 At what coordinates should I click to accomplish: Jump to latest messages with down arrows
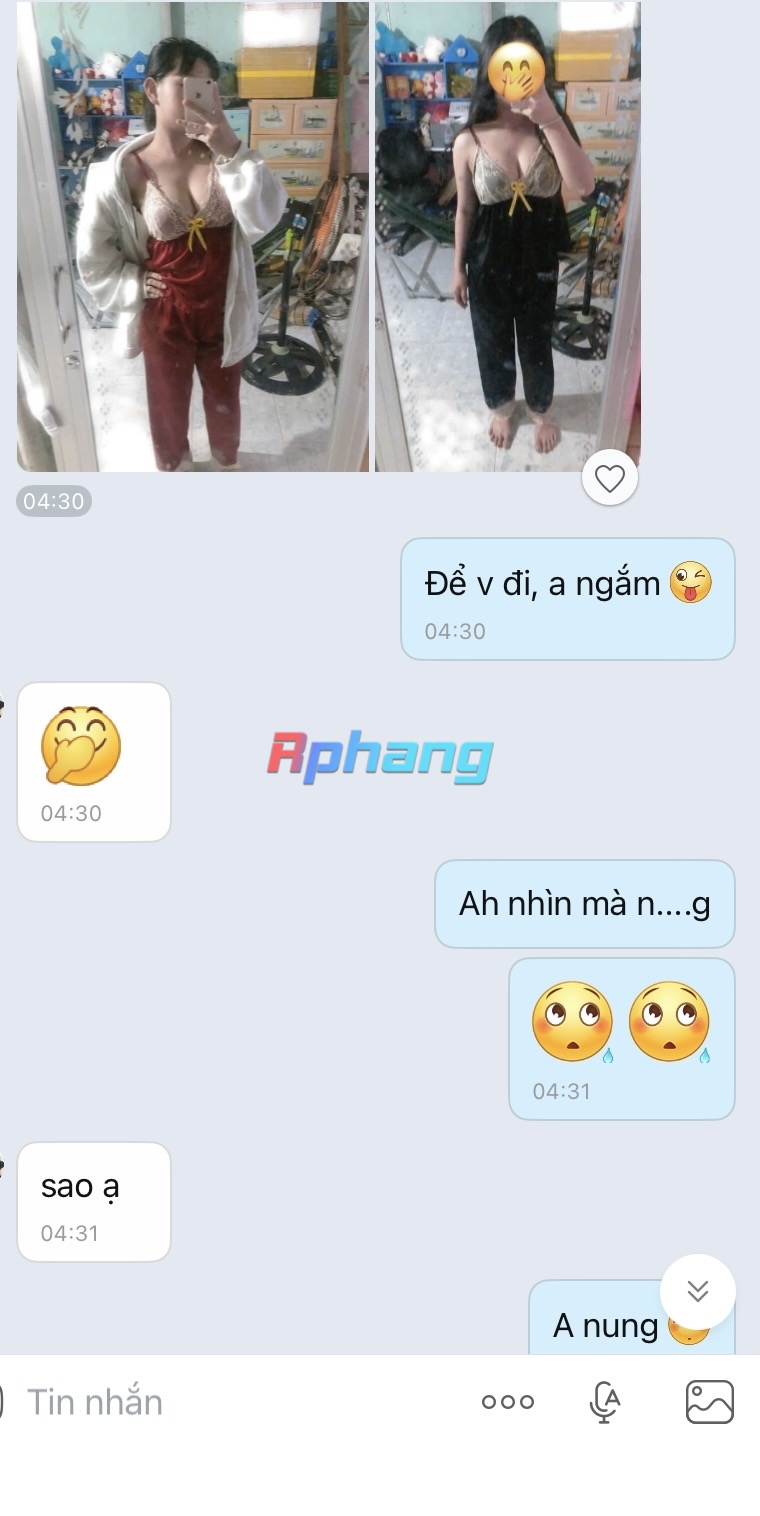coord(698,1291)
